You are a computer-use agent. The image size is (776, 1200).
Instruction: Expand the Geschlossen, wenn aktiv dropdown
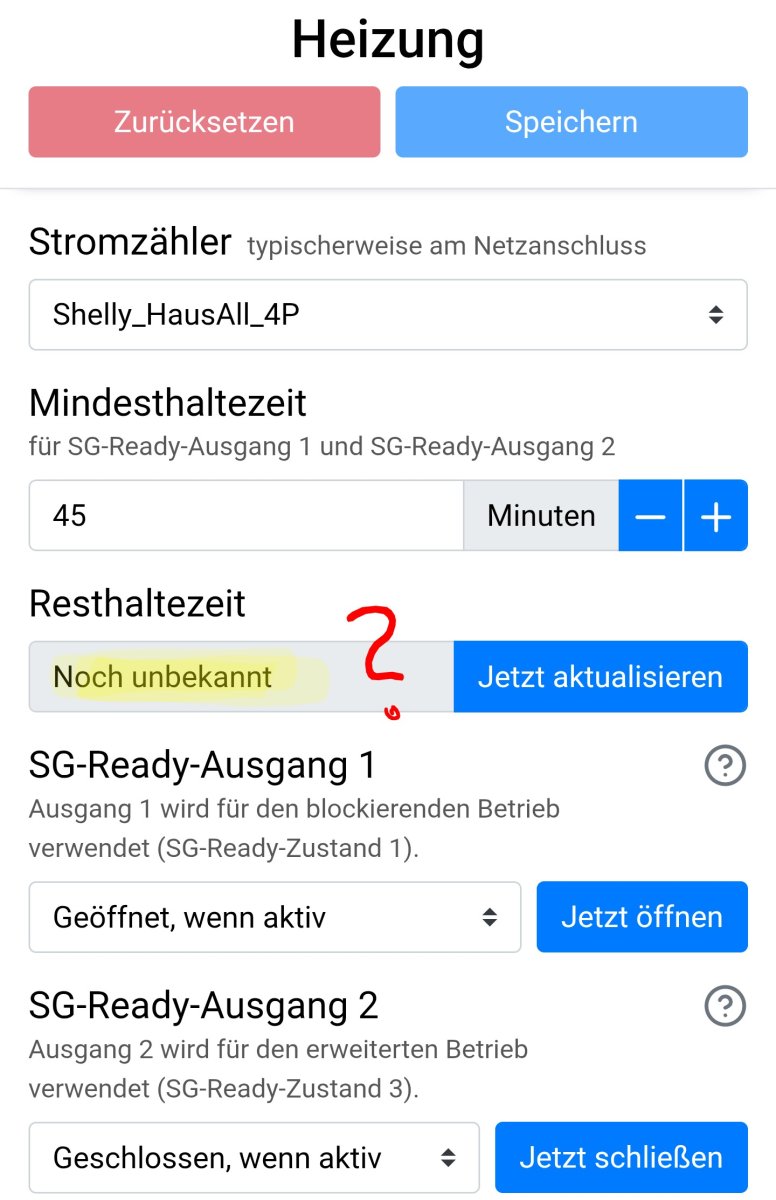[254, 1158]
